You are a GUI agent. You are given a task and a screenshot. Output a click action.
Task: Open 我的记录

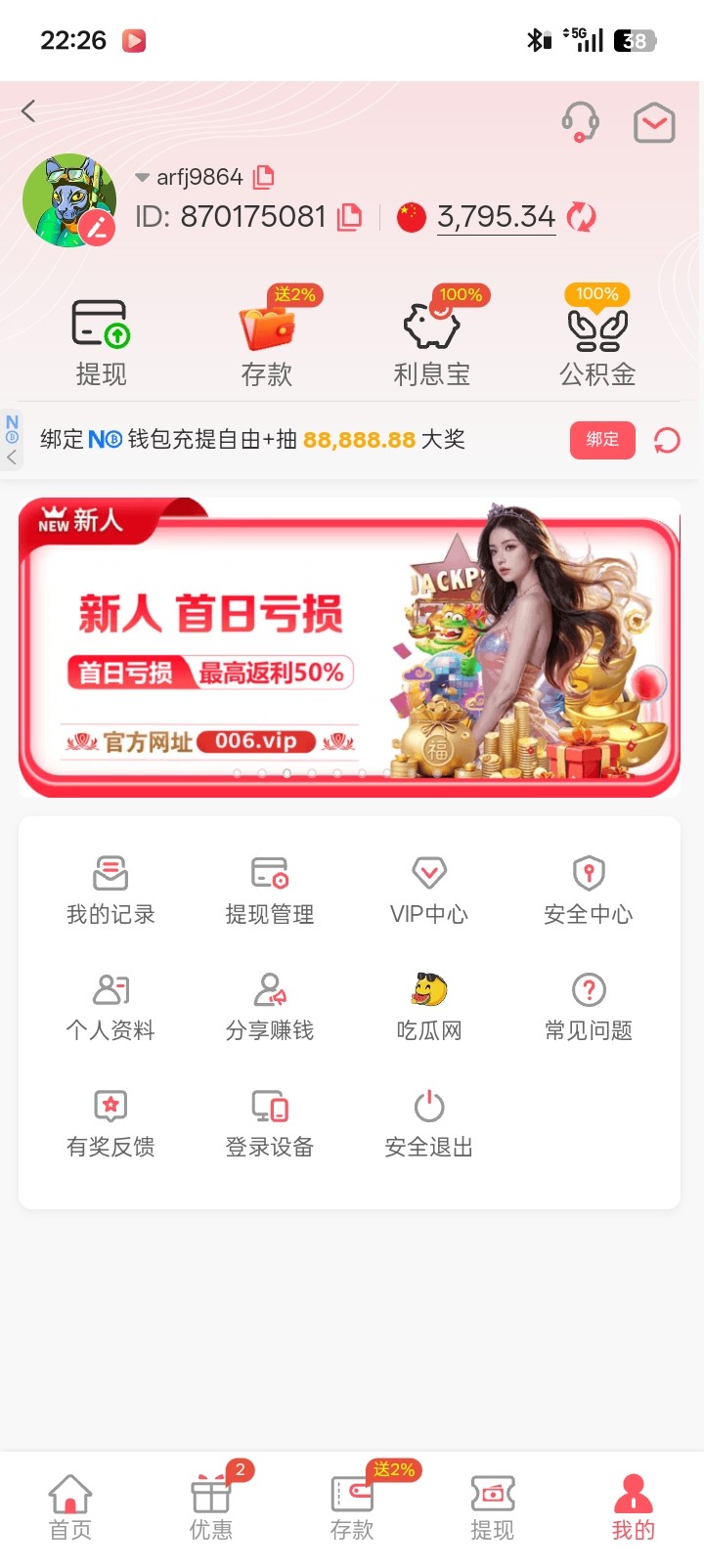coord(110,891)
